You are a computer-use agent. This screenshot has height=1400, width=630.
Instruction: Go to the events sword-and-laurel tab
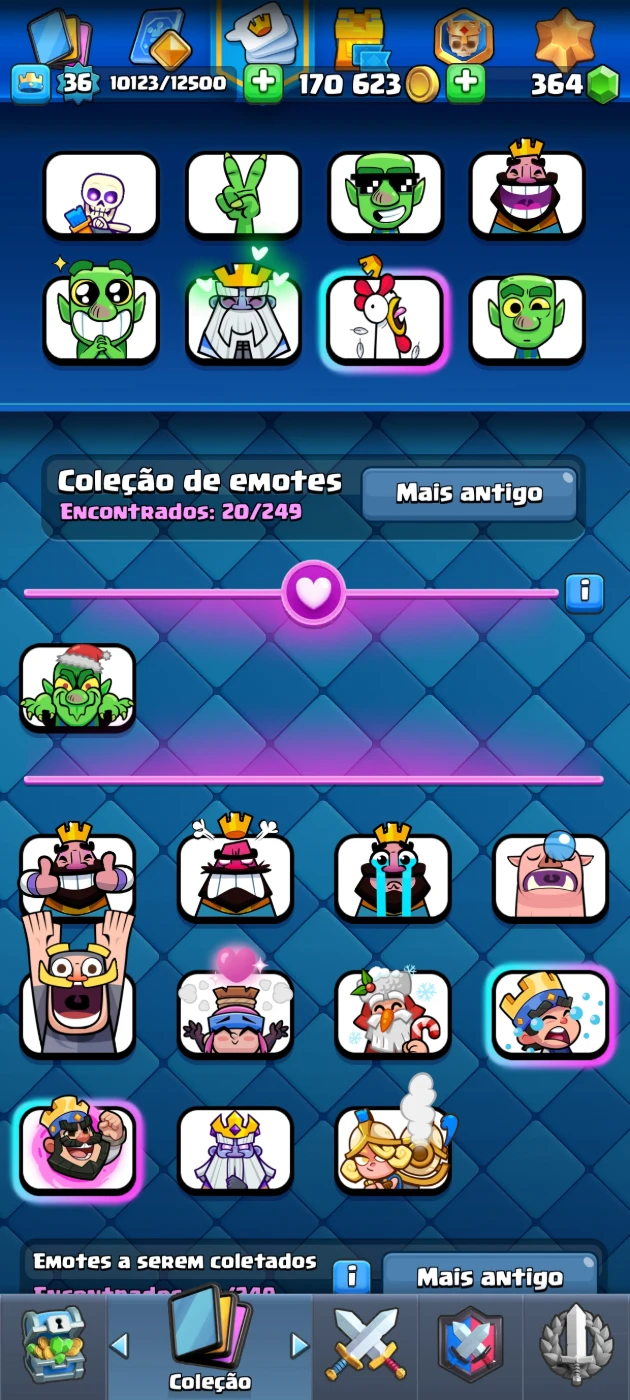[x=576, y=1345]
